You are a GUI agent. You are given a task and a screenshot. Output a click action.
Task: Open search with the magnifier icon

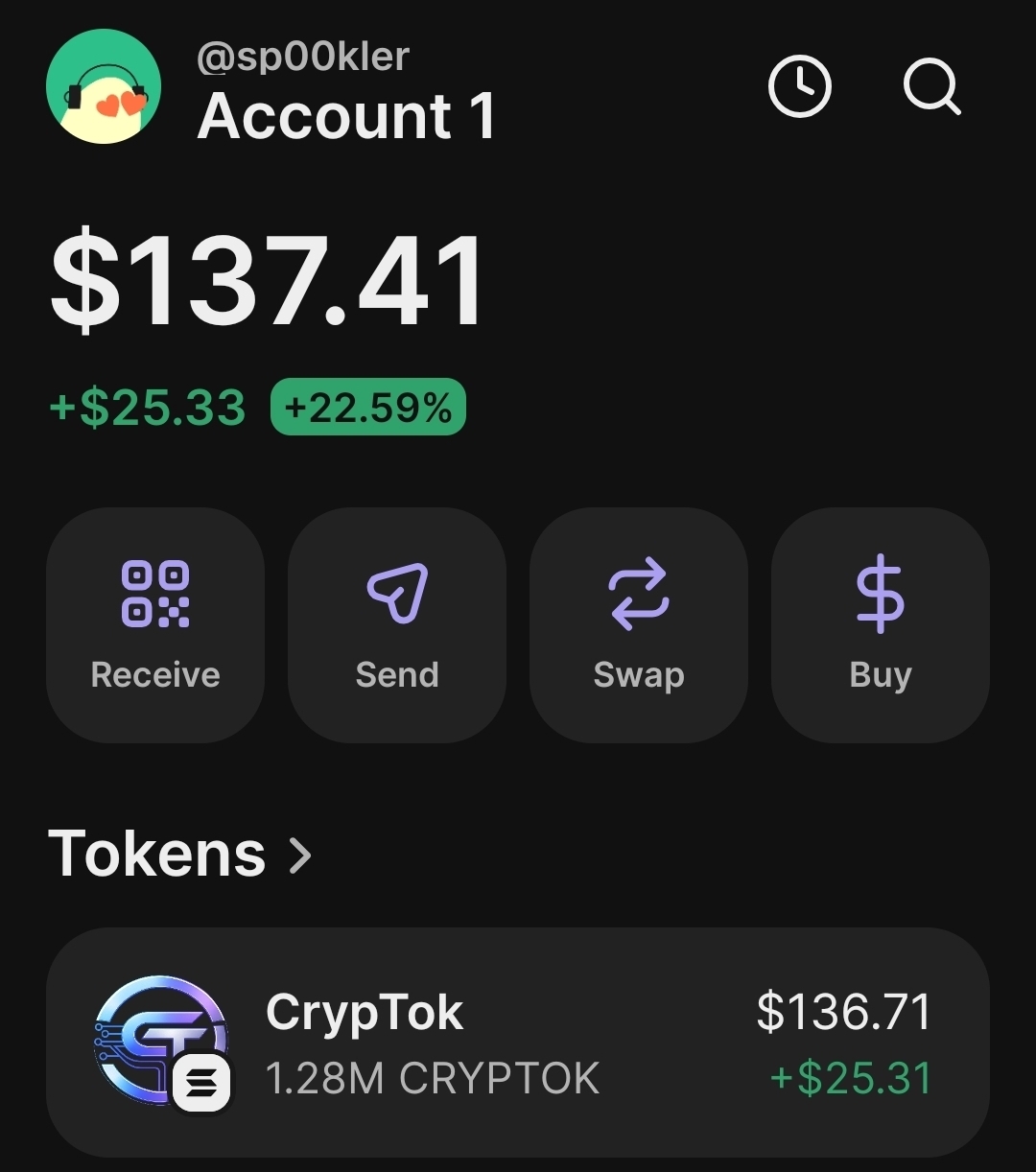click(931, 87)
